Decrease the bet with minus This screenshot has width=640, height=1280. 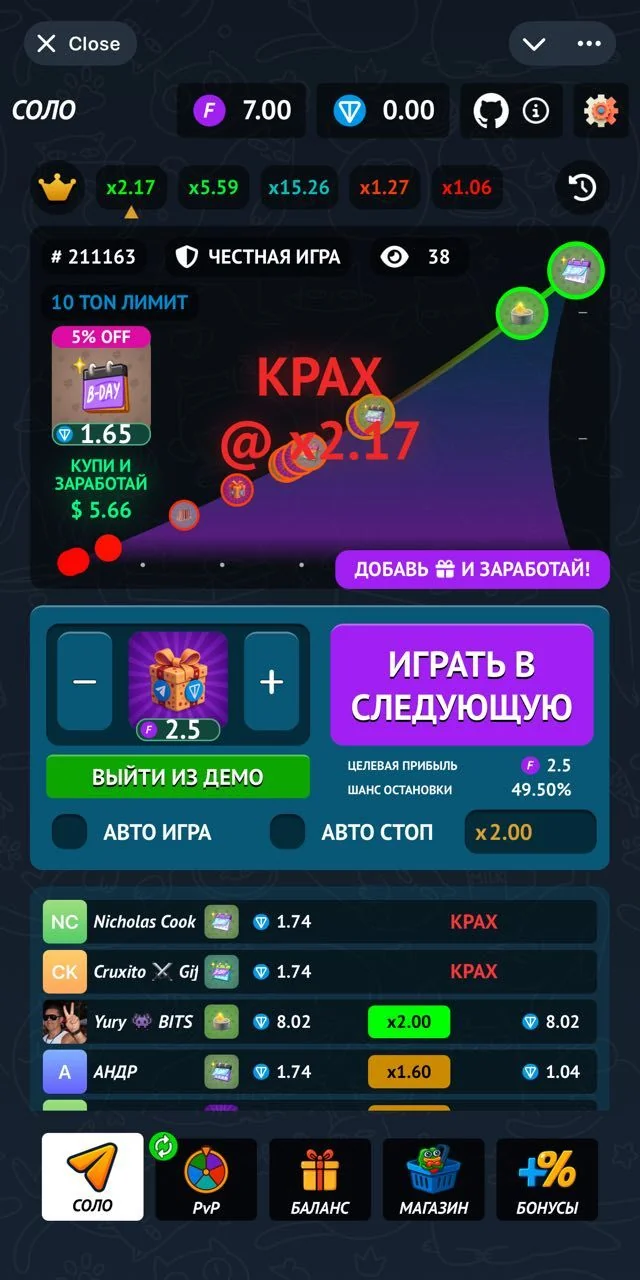tap(85, 682)
